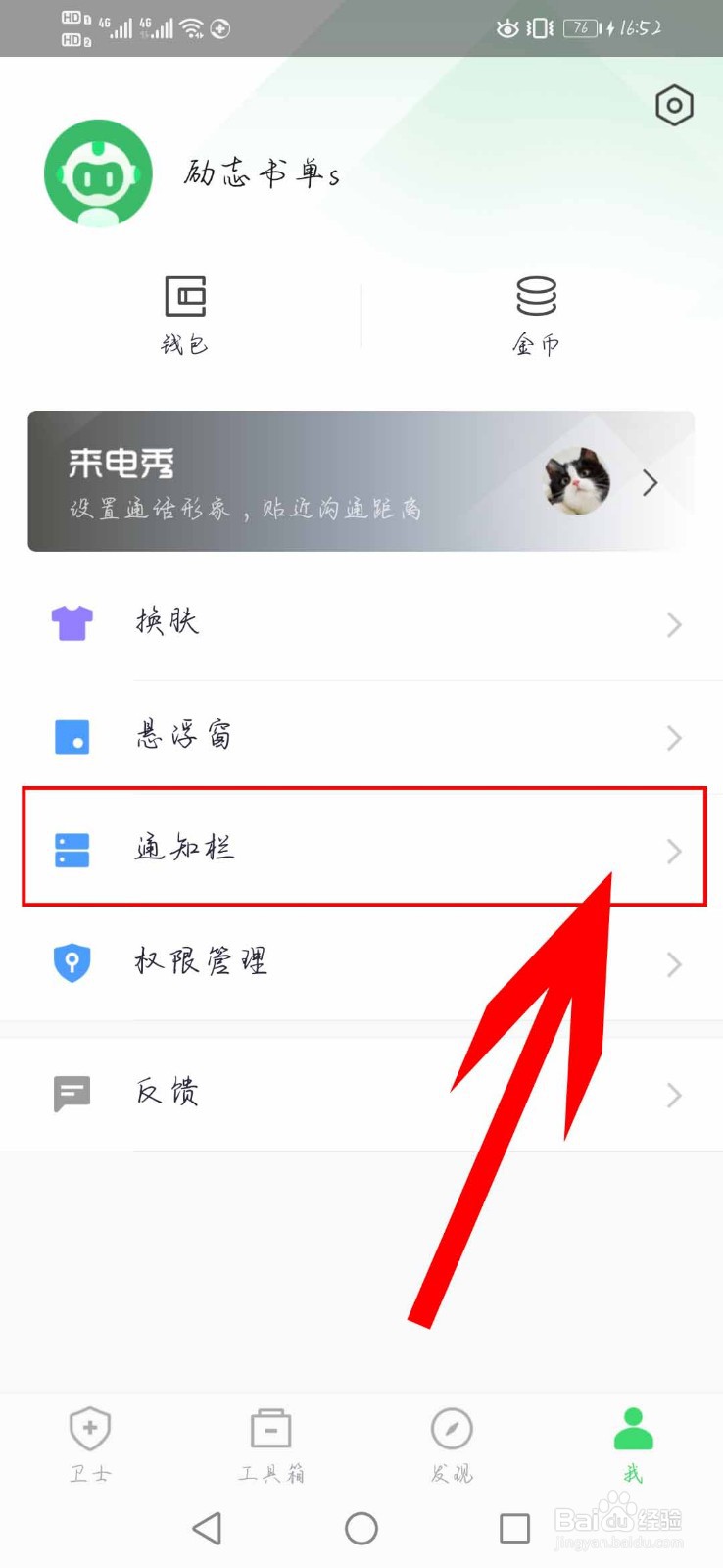Expand the 来电秀 banner chevron
723x1568 pixels.
click(650, 482)
